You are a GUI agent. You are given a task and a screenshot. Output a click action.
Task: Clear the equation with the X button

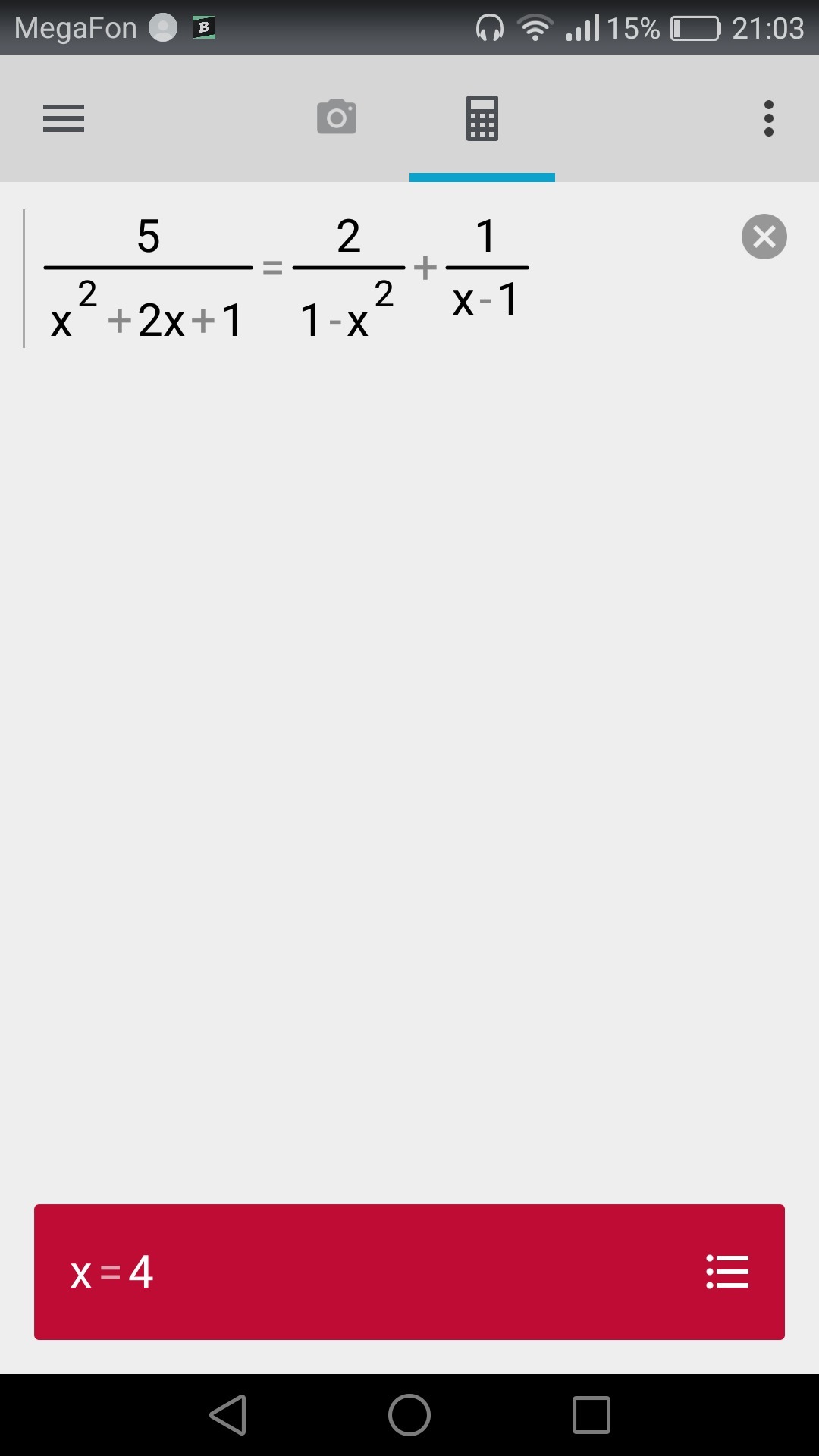click(x=764, y=237)
